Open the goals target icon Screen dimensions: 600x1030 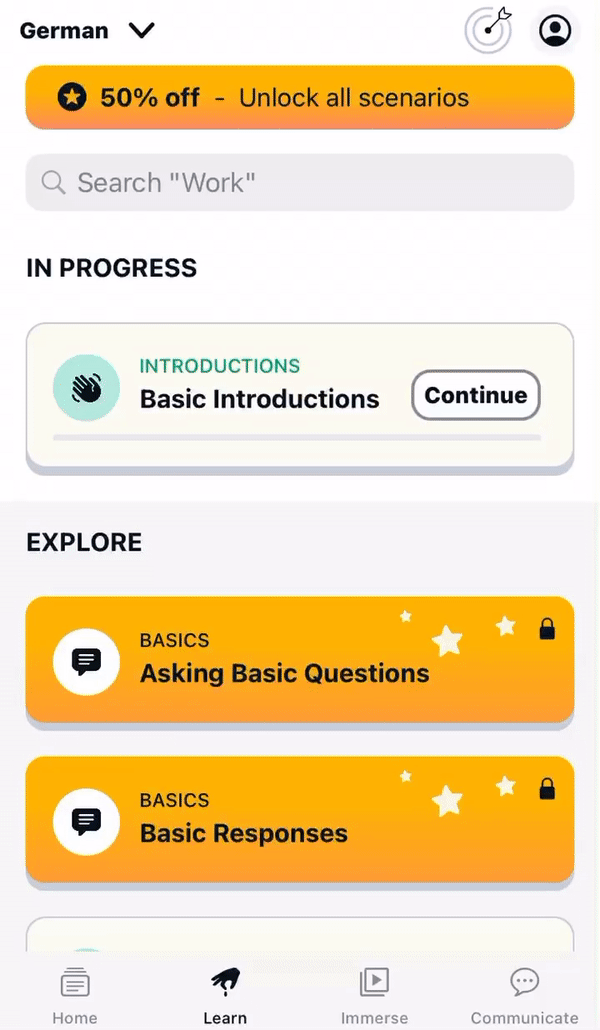point(488,30)
